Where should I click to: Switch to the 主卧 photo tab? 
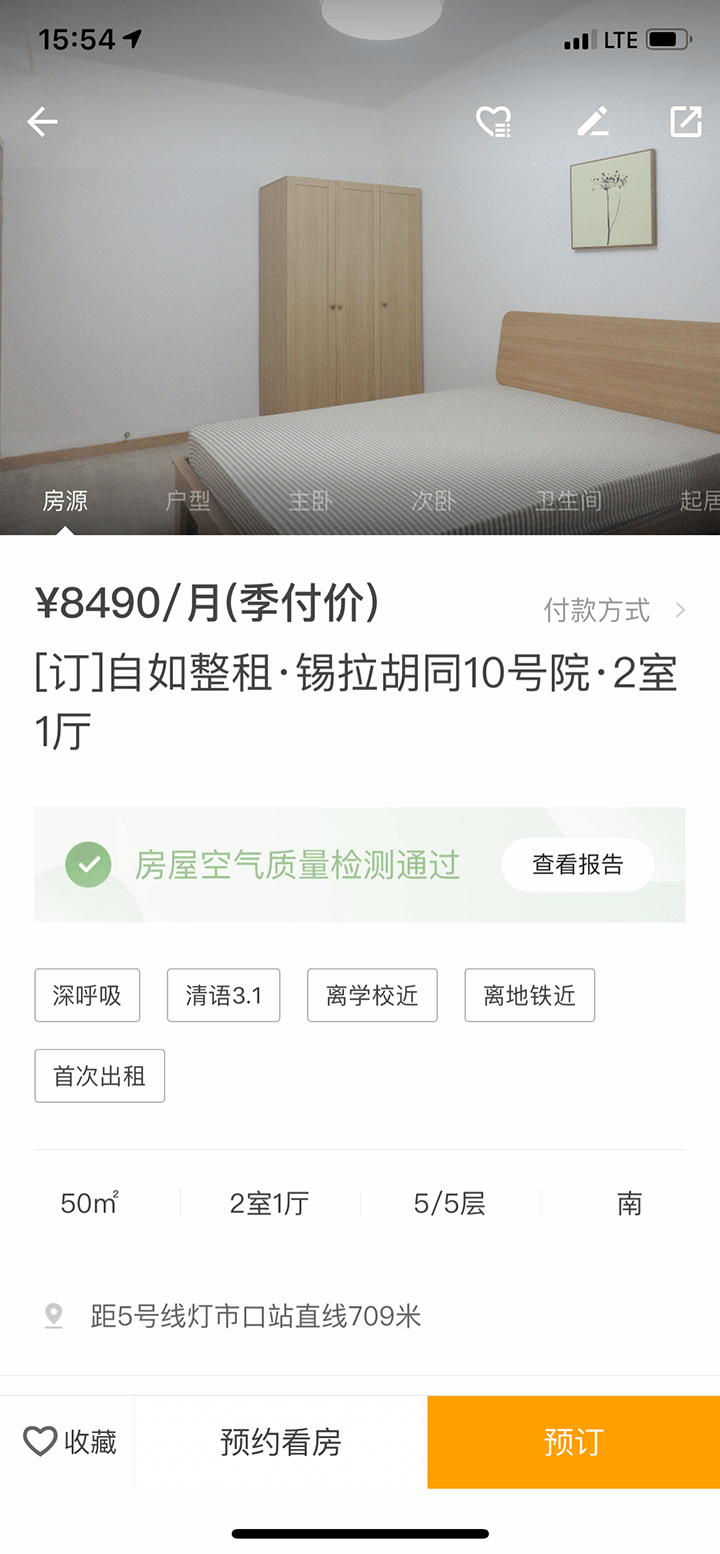coord(310,500)
